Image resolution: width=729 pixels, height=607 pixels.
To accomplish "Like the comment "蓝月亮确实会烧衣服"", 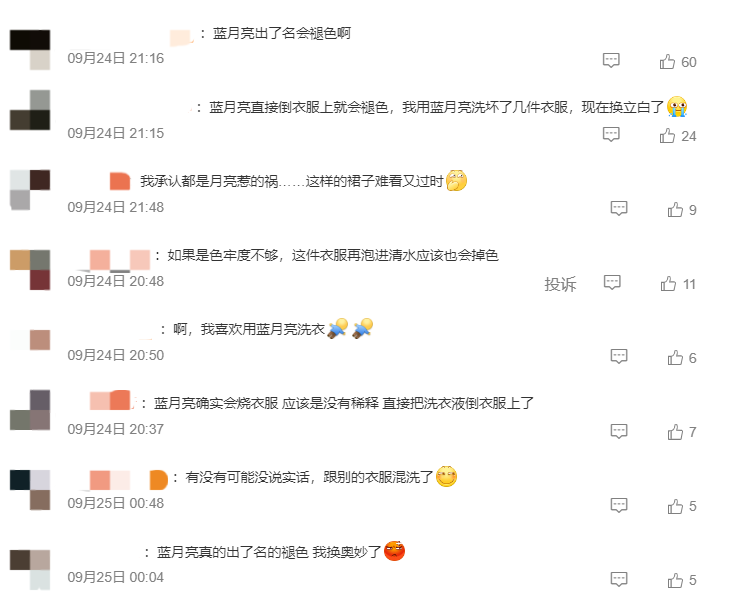I will [675, 432].
